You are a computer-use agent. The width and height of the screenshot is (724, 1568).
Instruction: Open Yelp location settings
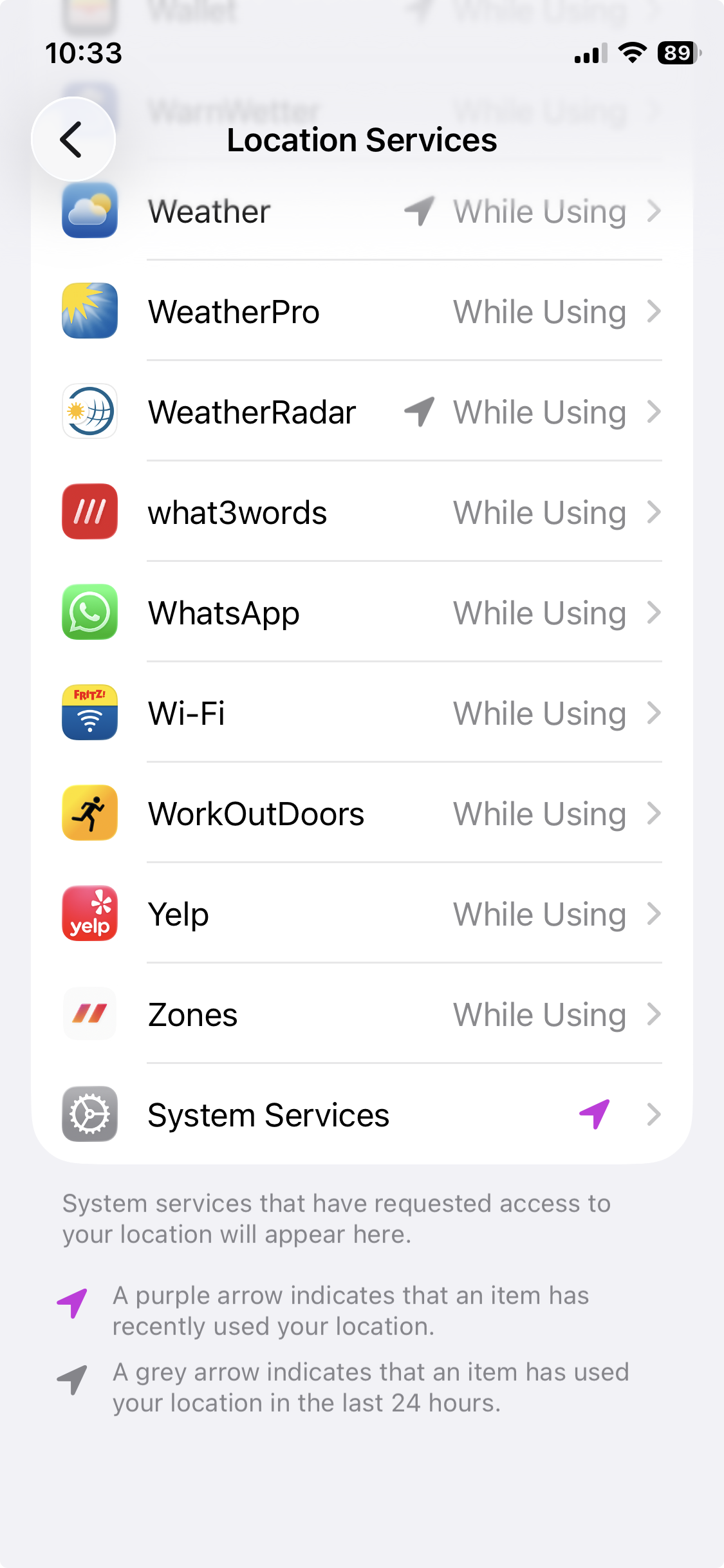362,914
